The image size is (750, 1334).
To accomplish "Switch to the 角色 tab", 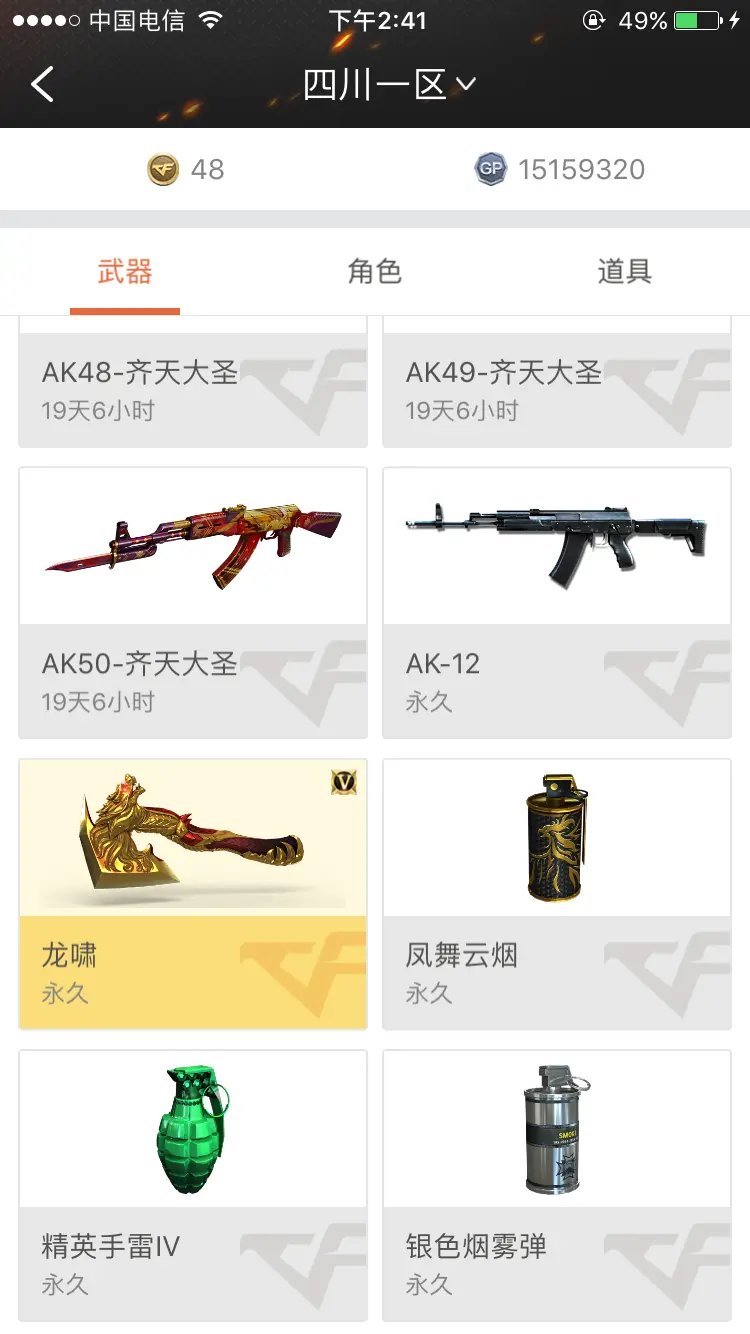I will [x=374, y=271].
